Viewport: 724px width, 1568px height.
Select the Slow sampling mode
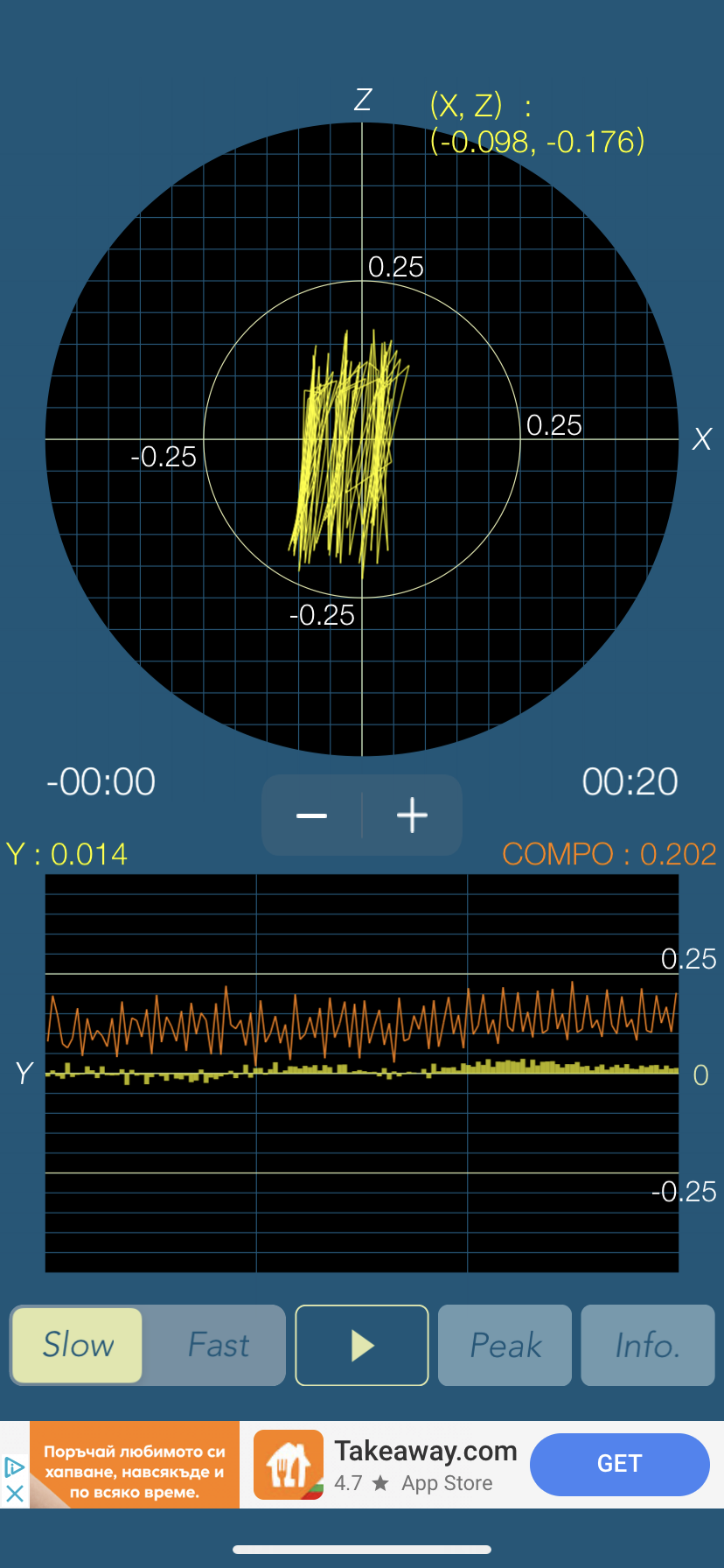coord(78,1345)
